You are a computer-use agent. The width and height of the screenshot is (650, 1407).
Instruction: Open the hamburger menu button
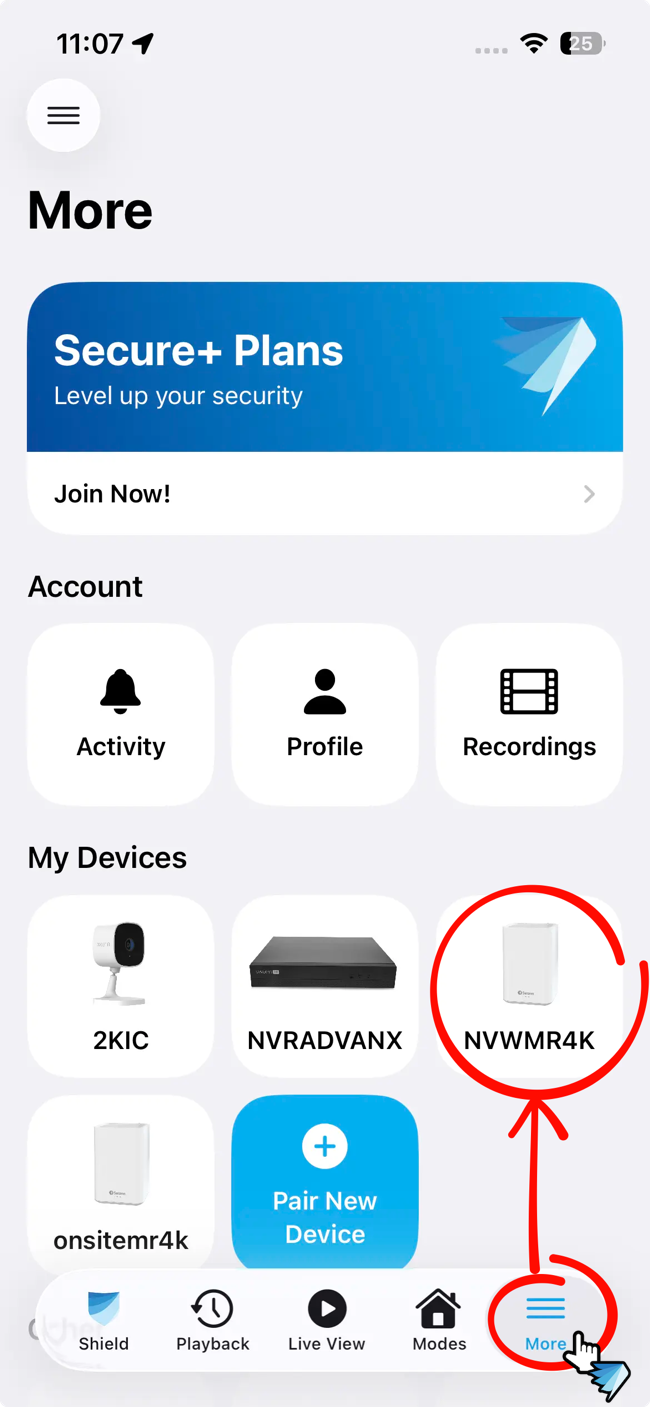pyautogui.click(x=63, y=115)
